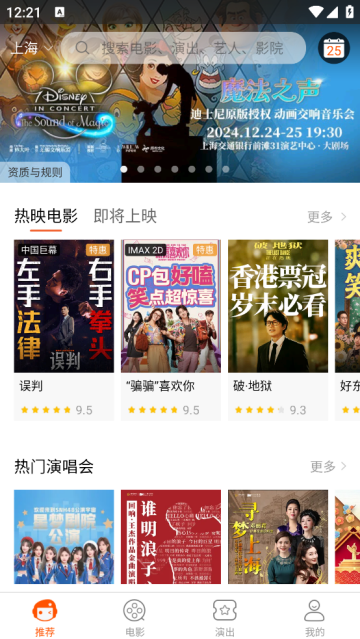Tap the search box for movies and shows
Image resolution: width=360 pixels, height=639 pixels.
pyautogui.click(x=183, y=48)
